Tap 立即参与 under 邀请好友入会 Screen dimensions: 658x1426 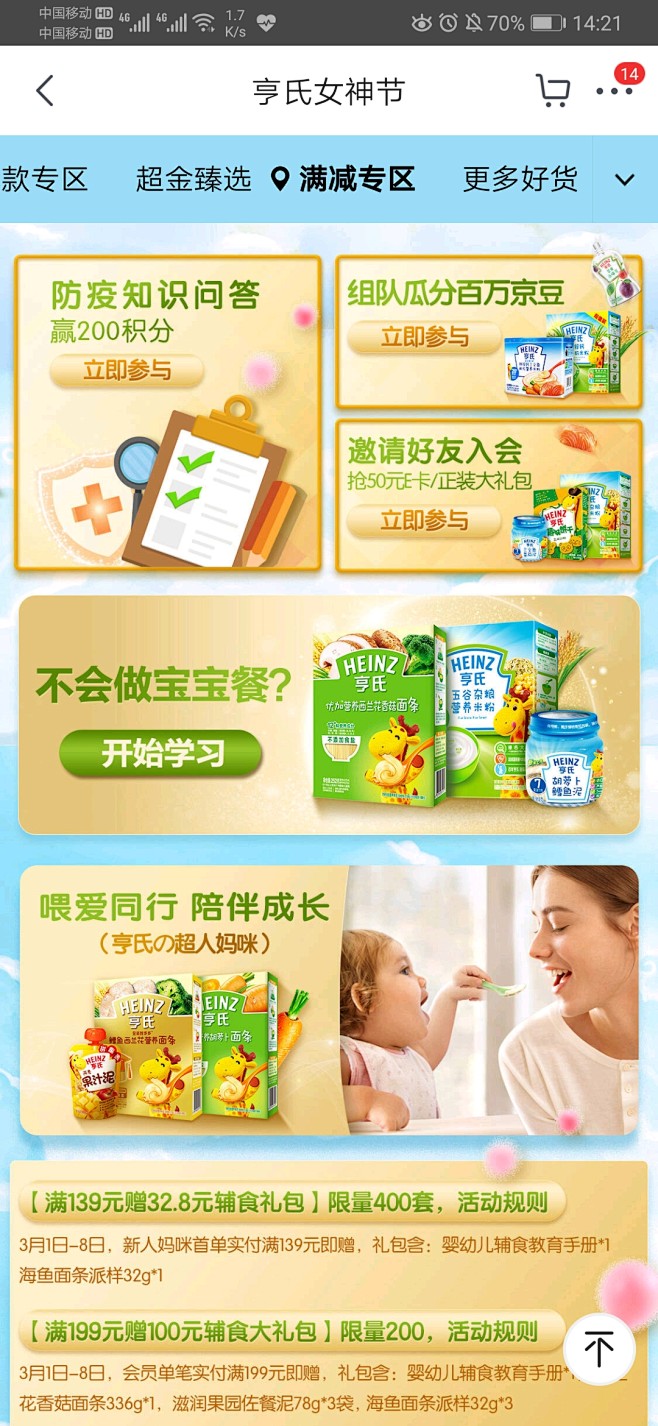424,521
